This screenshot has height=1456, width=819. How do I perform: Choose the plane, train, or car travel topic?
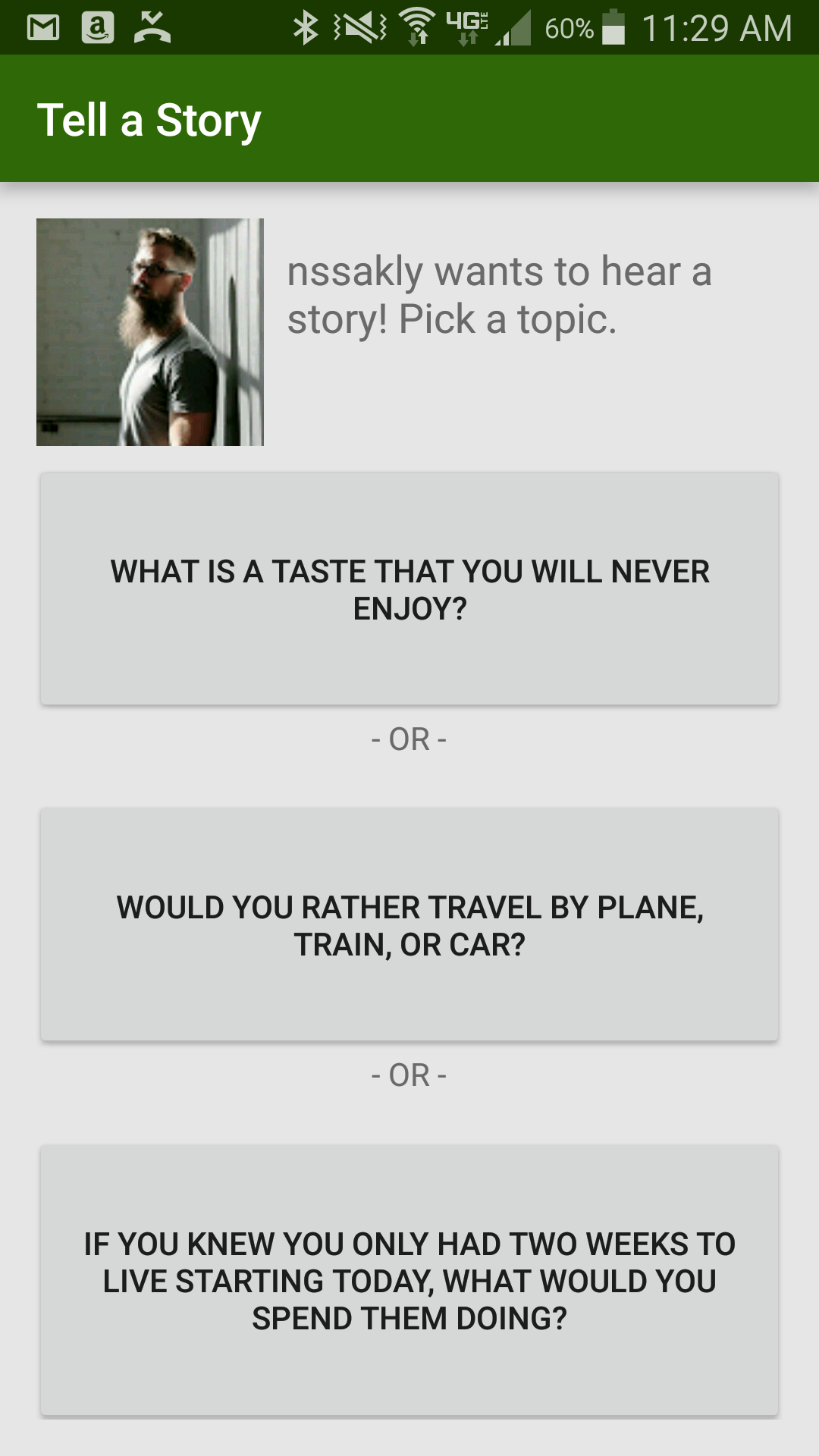(409, 925)
